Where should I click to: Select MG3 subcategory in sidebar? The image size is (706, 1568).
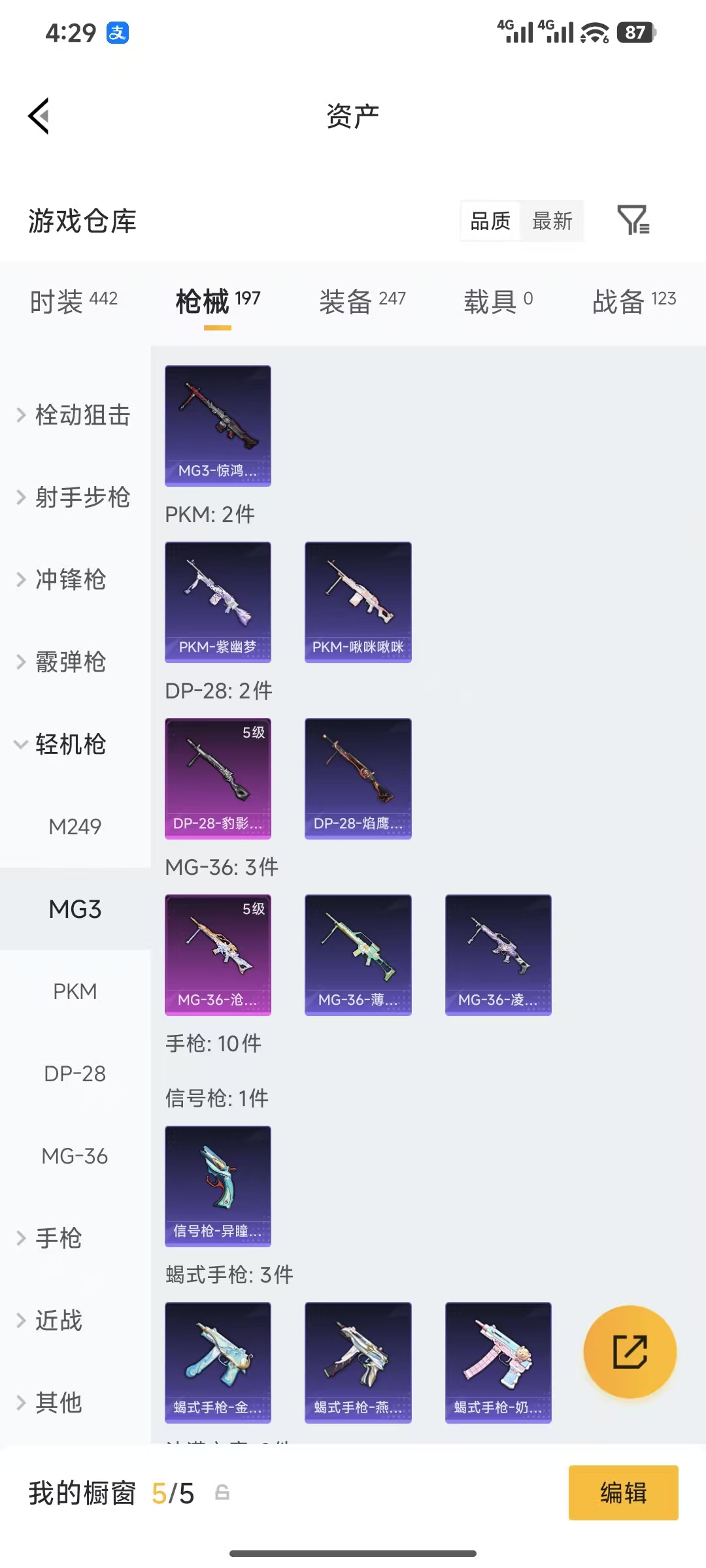pos(75,909)
